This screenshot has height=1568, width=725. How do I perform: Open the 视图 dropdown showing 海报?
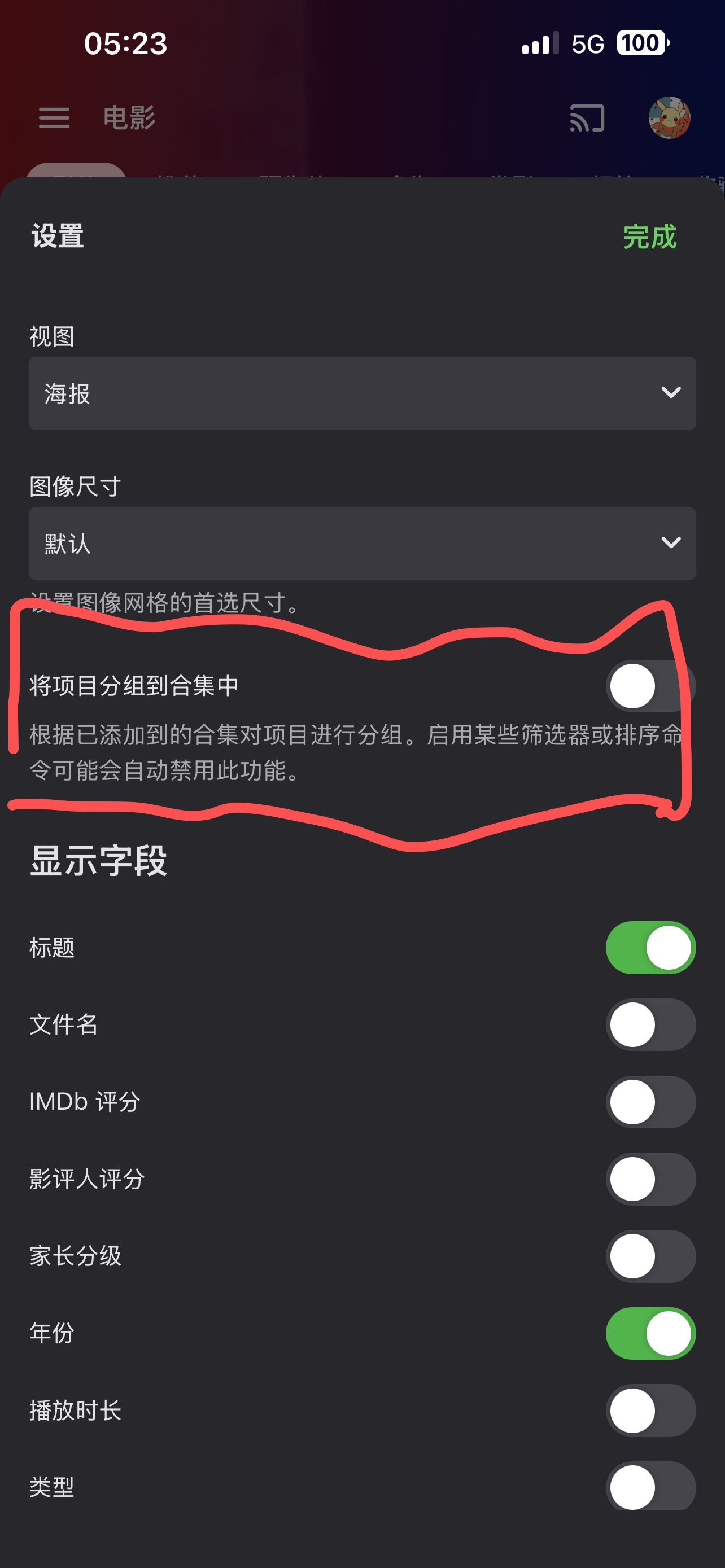point(362,393)
